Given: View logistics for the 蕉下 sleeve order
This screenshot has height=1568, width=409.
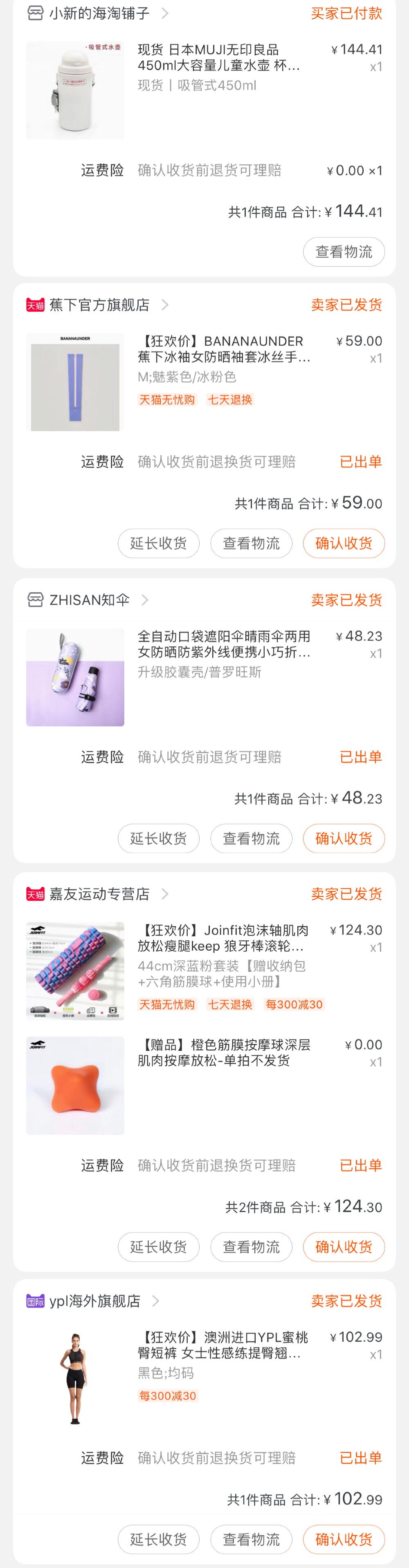Looking at the screenshot, I should tap(252, 544).
